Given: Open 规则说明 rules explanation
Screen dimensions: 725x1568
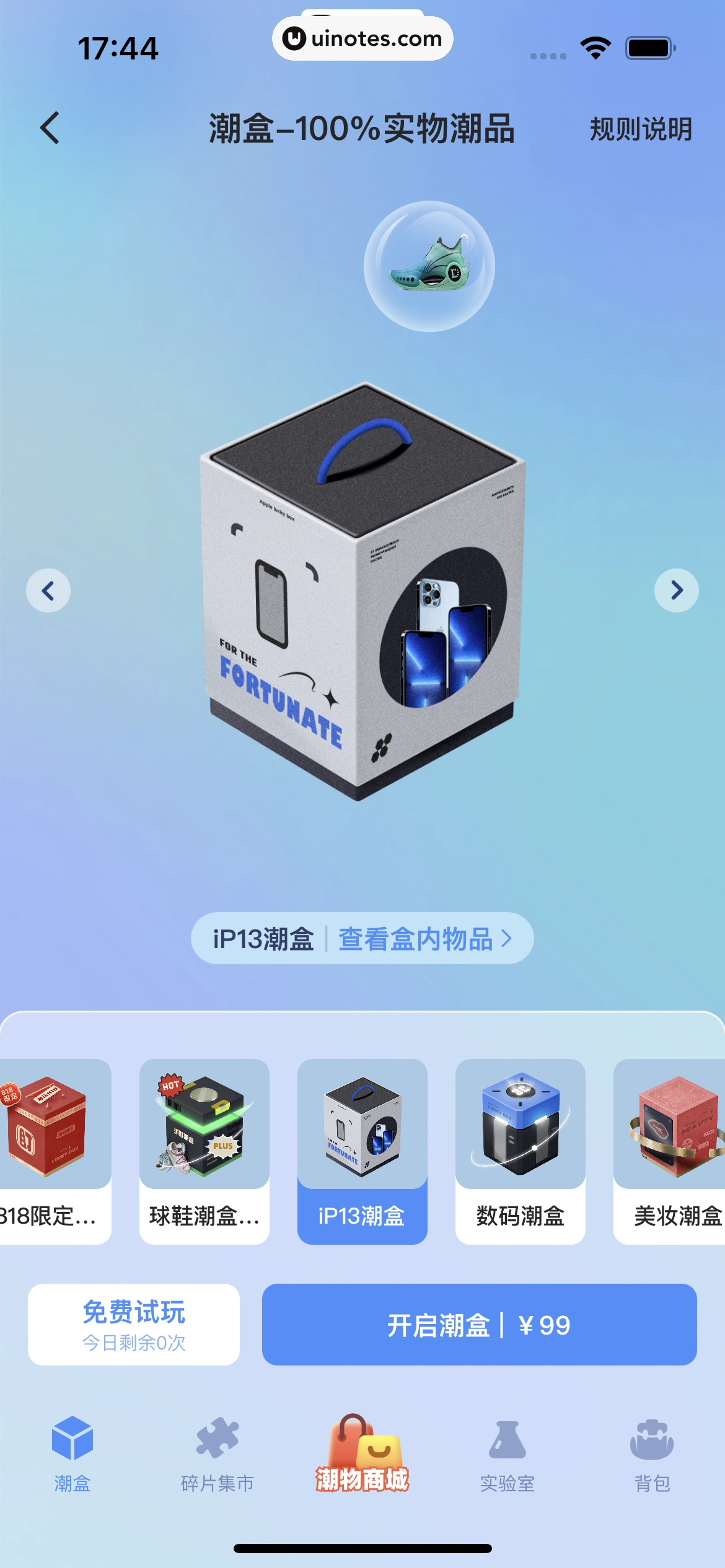Looking at the screenshot, I should click(640, 129).
